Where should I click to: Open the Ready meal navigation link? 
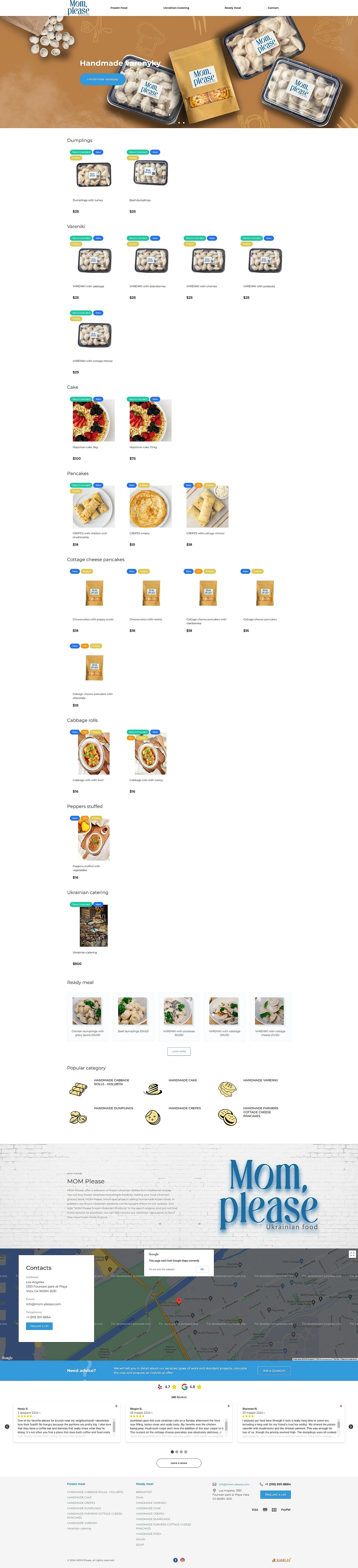pos(232,8)
